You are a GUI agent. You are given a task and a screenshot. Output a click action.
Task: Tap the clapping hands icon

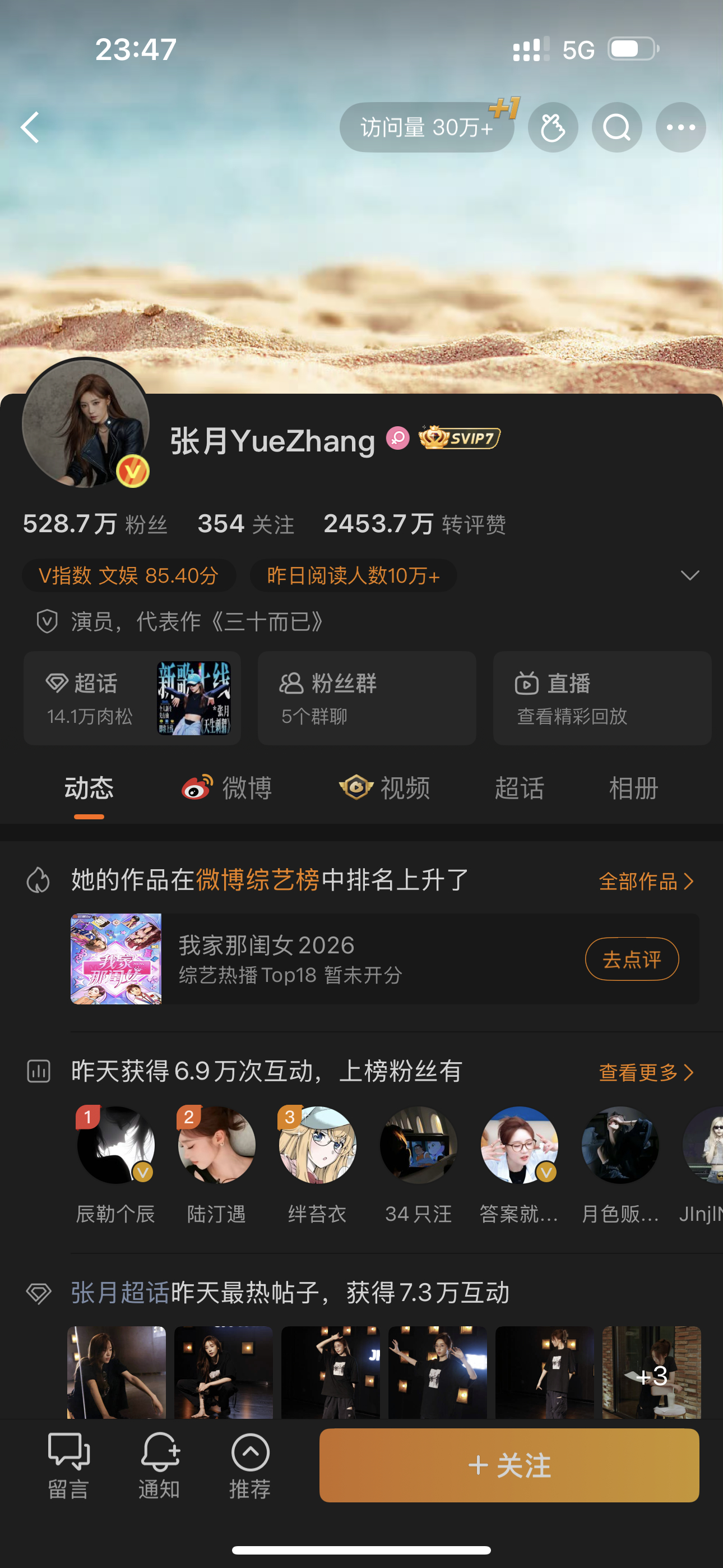553,127
